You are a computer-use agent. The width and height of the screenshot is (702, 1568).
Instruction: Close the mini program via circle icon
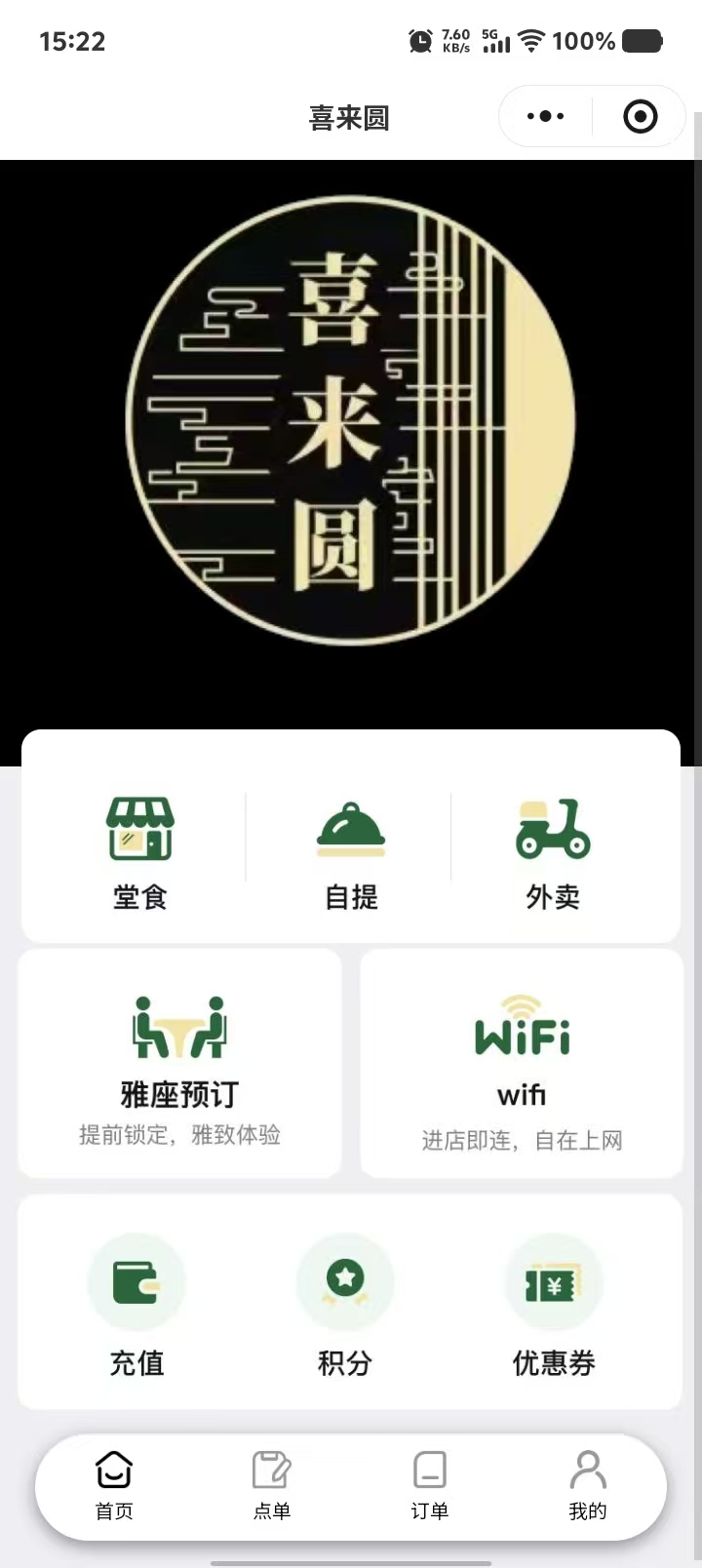640,117
